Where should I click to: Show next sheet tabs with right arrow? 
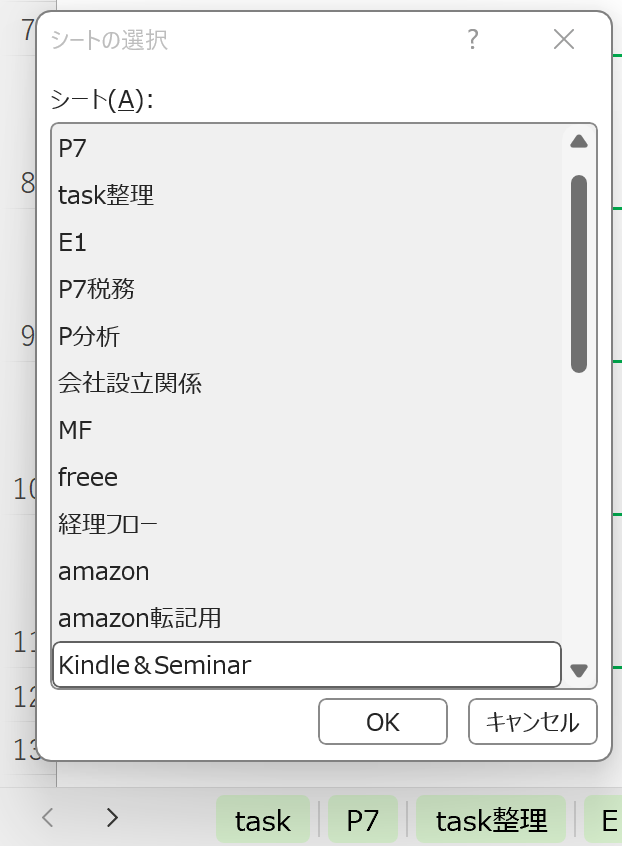coord(112,818)
